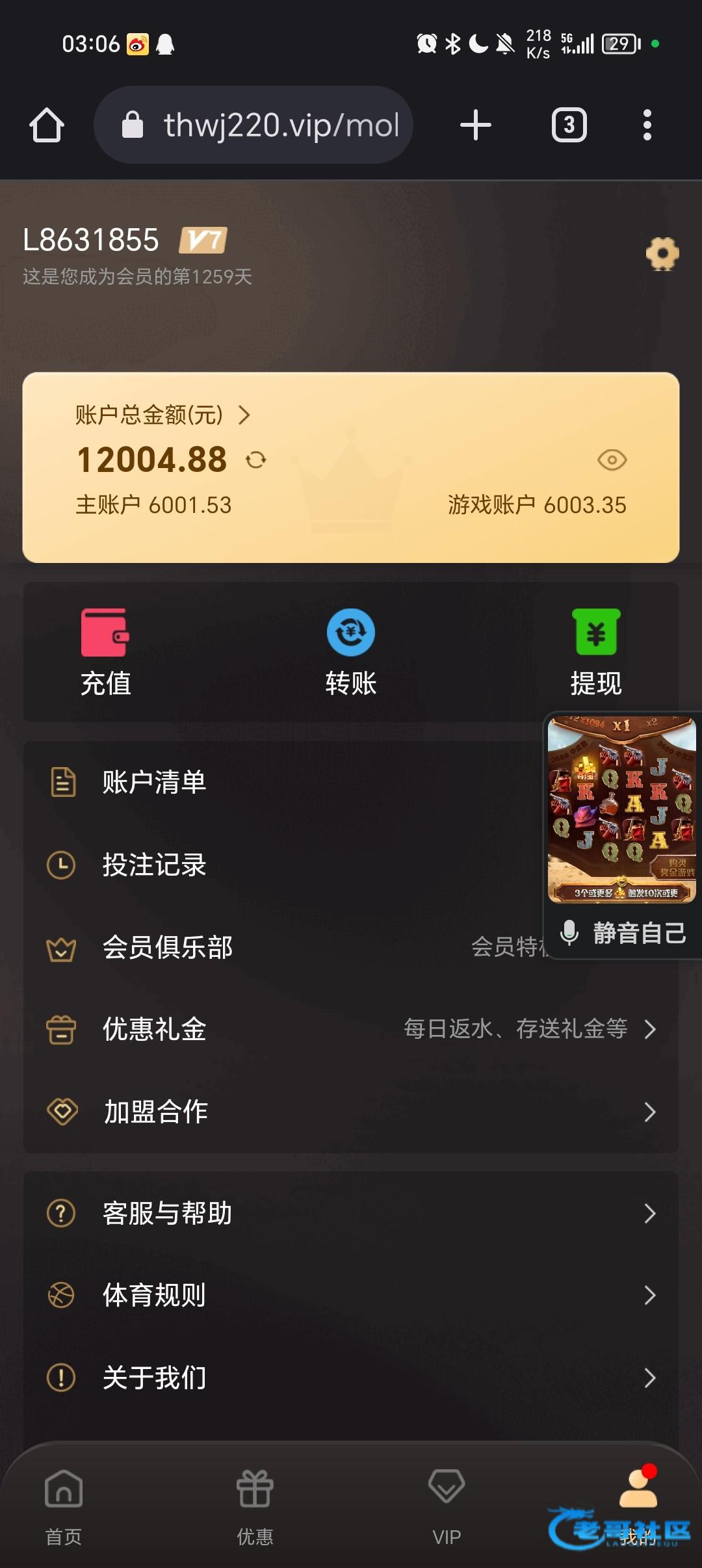Open 关于我们 about page
This screenshot has width=702, height=1568.
[351, 1378]
